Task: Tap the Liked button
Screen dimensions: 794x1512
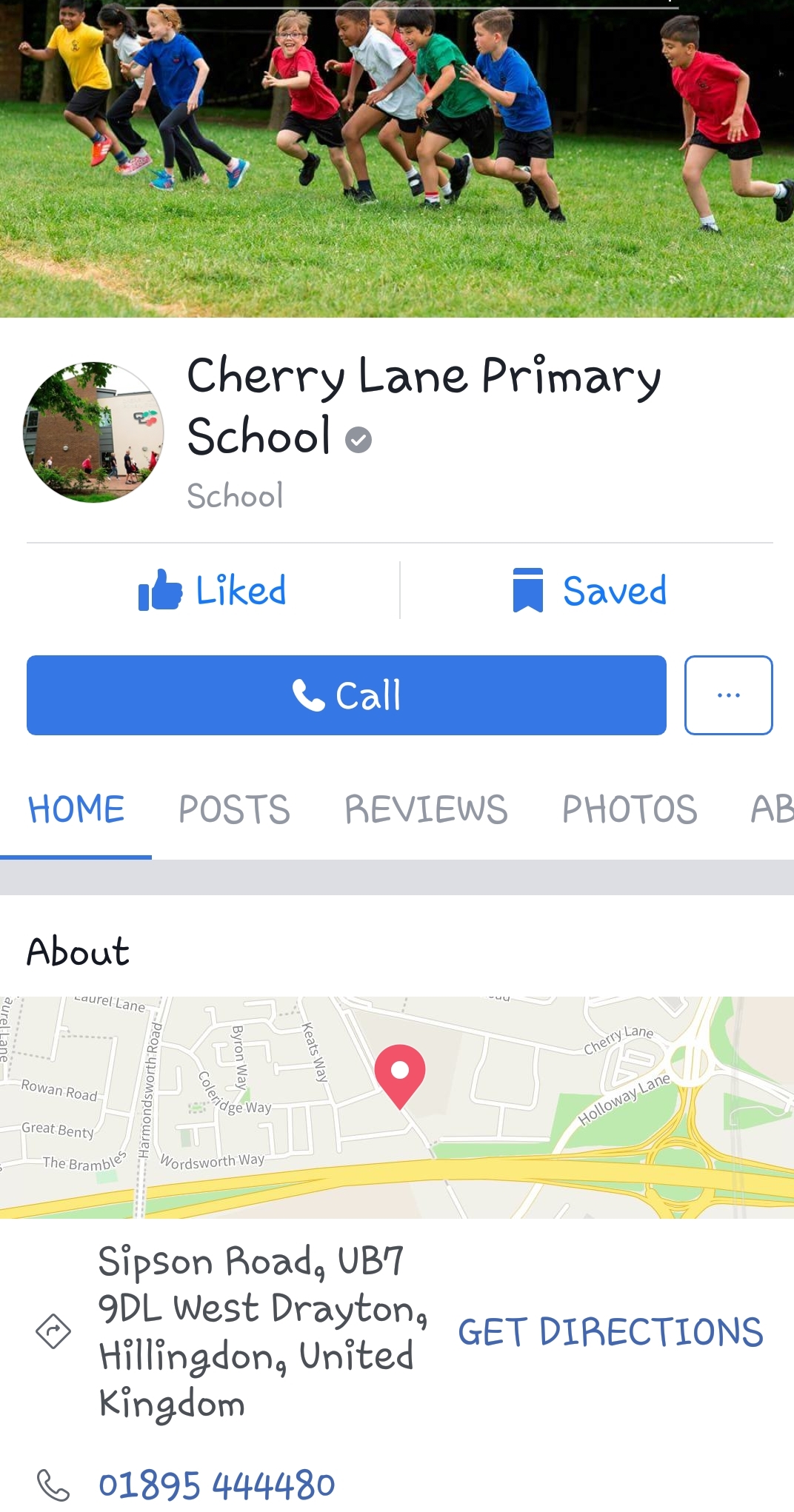Action: (x=213, y=591)
